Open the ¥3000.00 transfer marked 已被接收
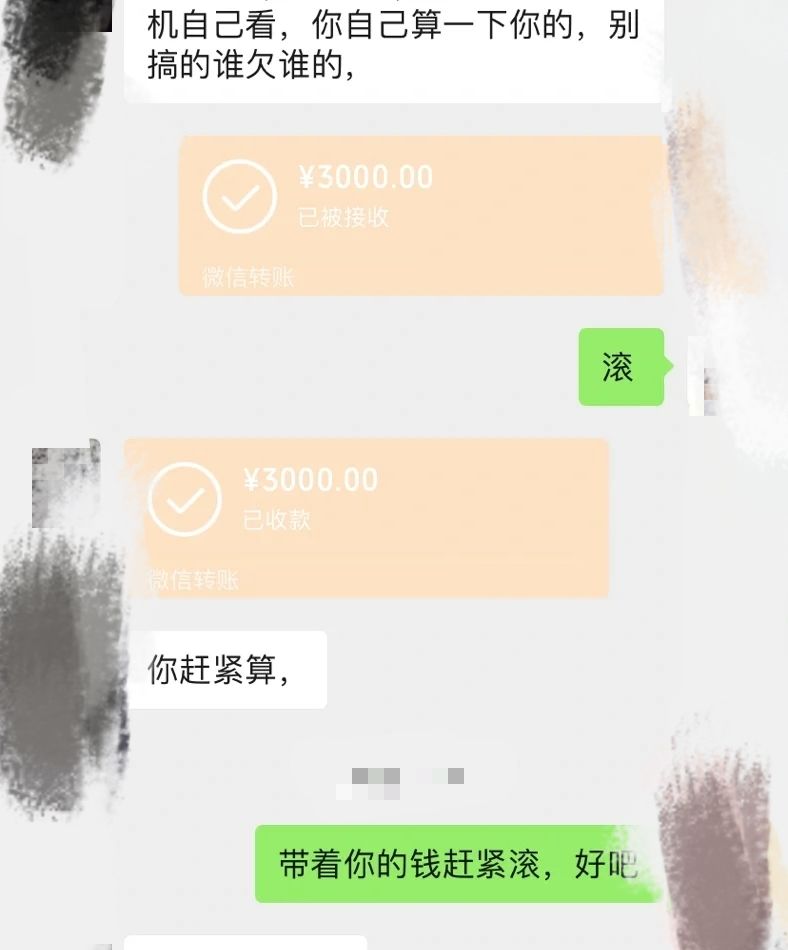788x950 pixels. pos(420,215)
